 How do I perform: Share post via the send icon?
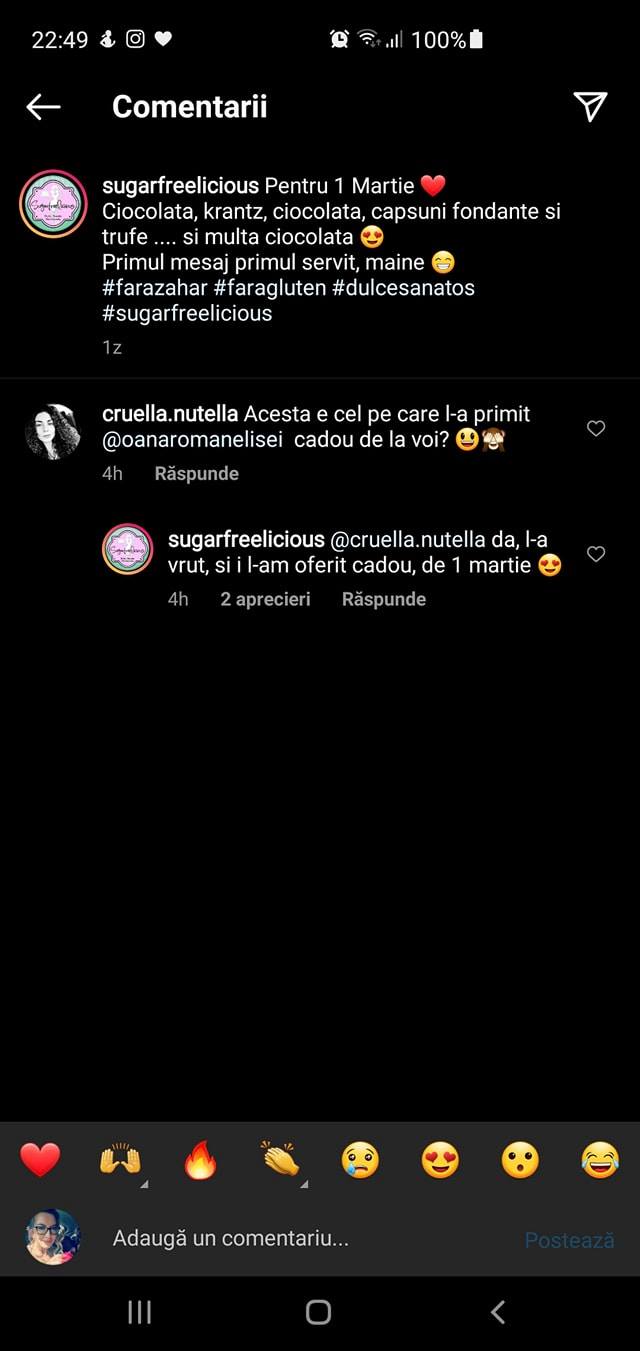pos(590,106)
